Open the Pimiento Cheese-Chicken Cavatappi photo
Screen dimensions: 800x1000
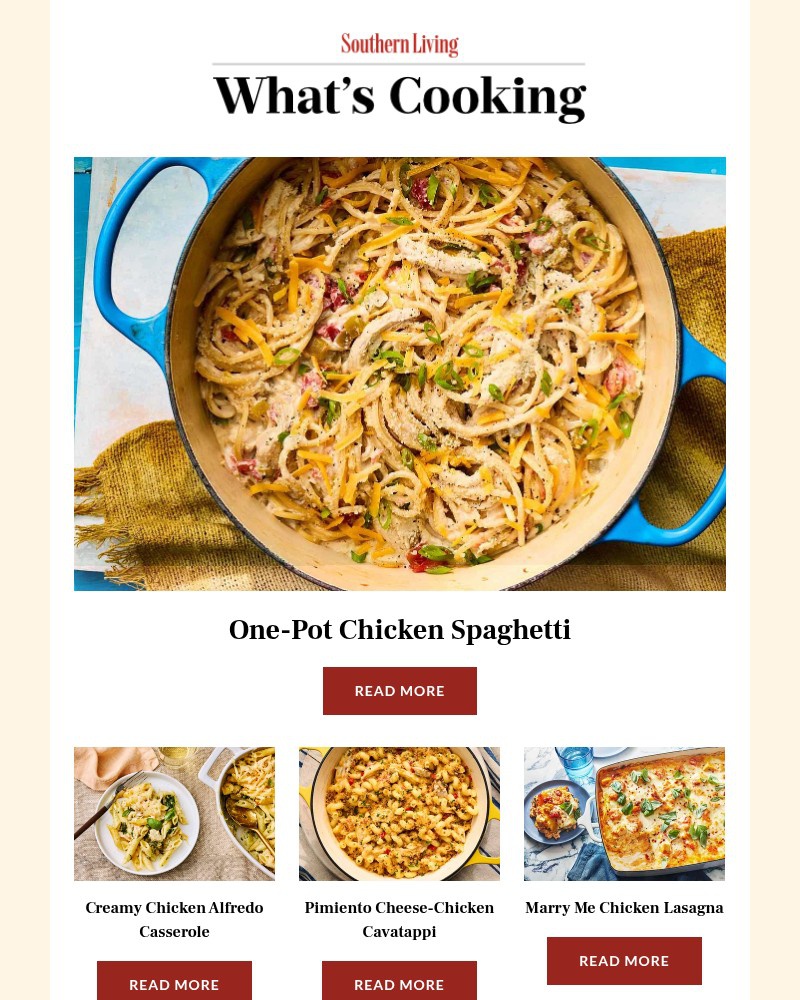pyautogui.click(x=399, y=813)
